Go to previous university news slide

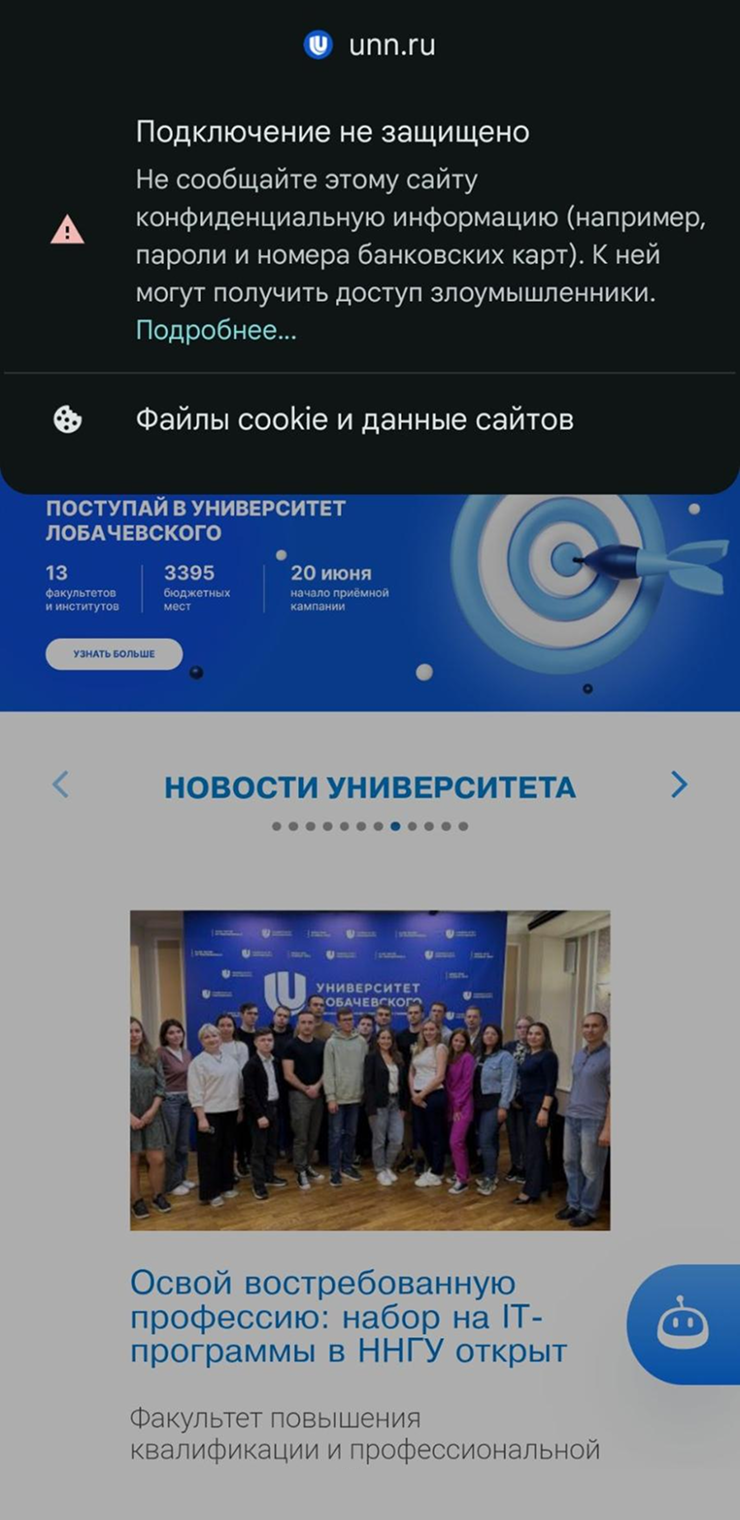coord(60,785)
